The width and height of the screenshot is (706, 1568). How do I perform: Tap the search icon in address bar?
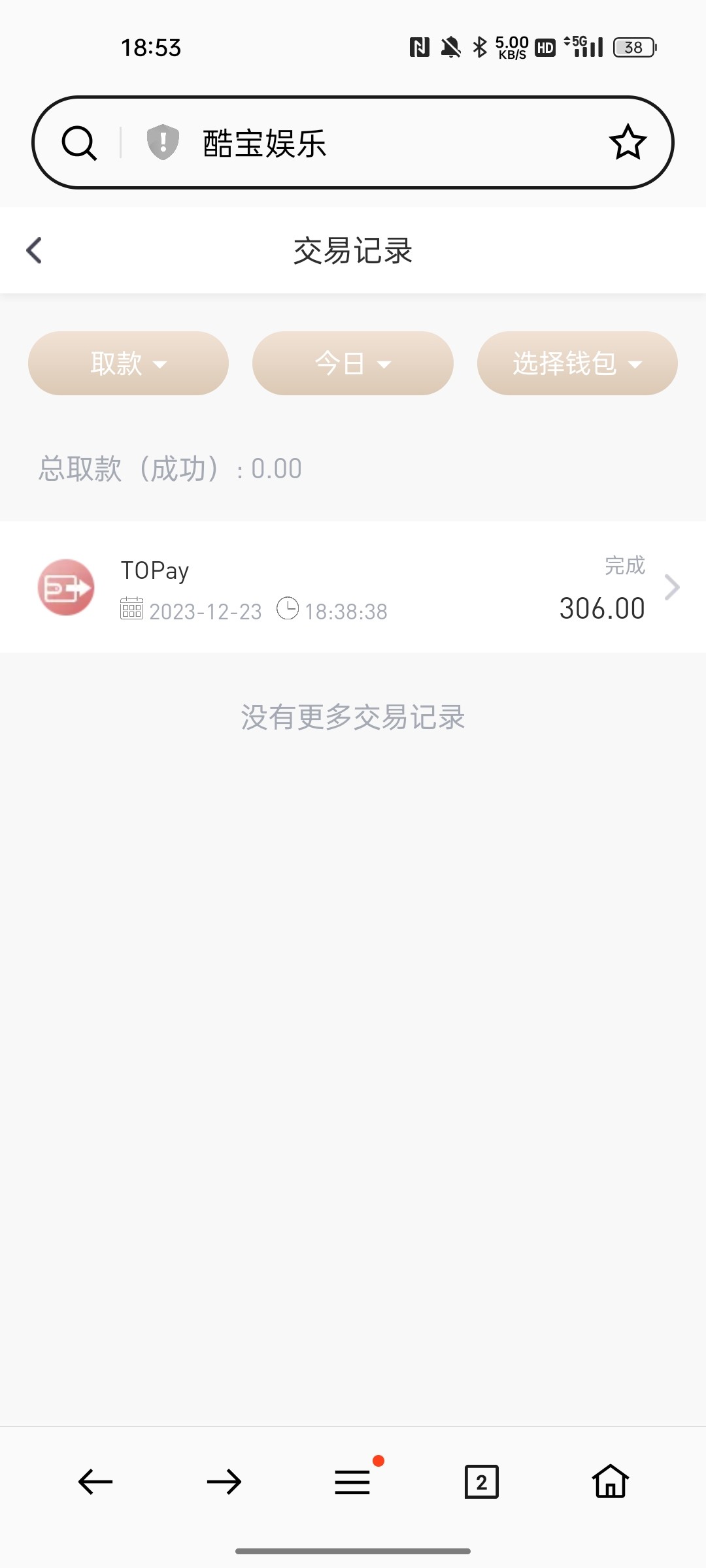point(79,143)
